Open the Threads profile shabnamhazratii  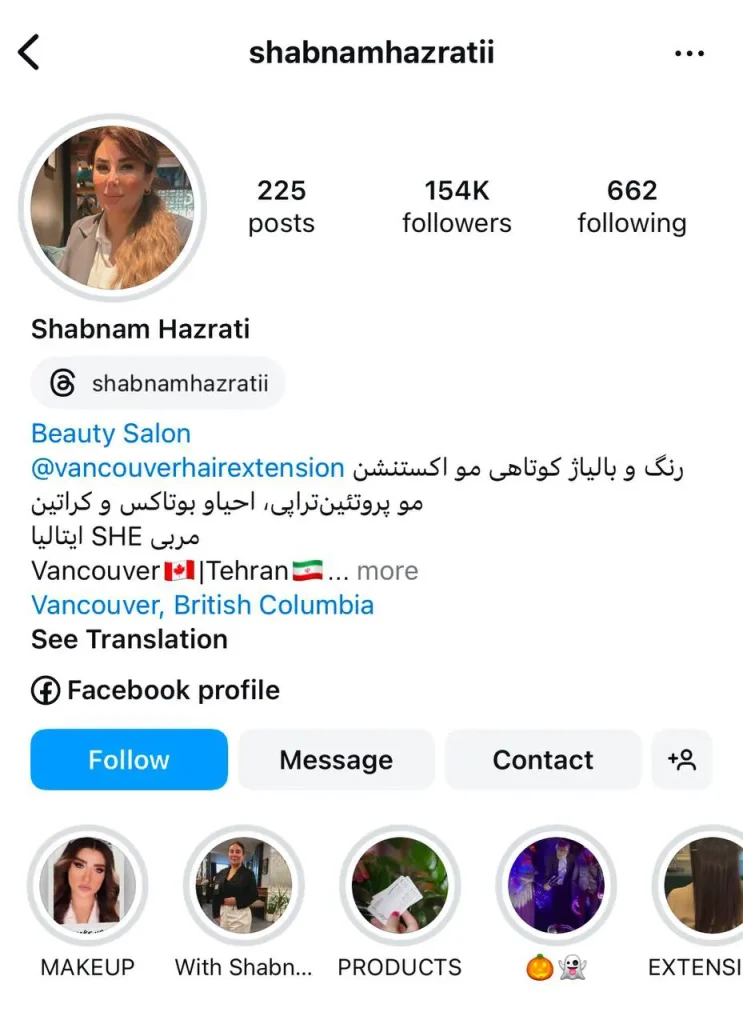tap(158, 384)
